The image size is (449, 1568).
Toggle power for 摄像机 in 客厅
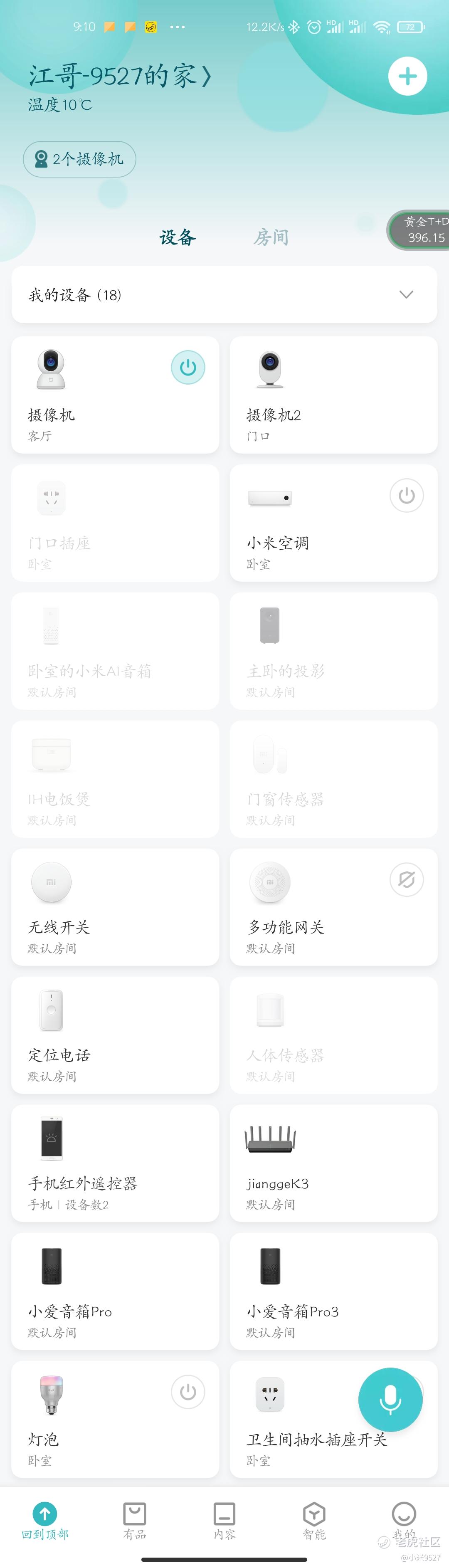coord(187,368)
